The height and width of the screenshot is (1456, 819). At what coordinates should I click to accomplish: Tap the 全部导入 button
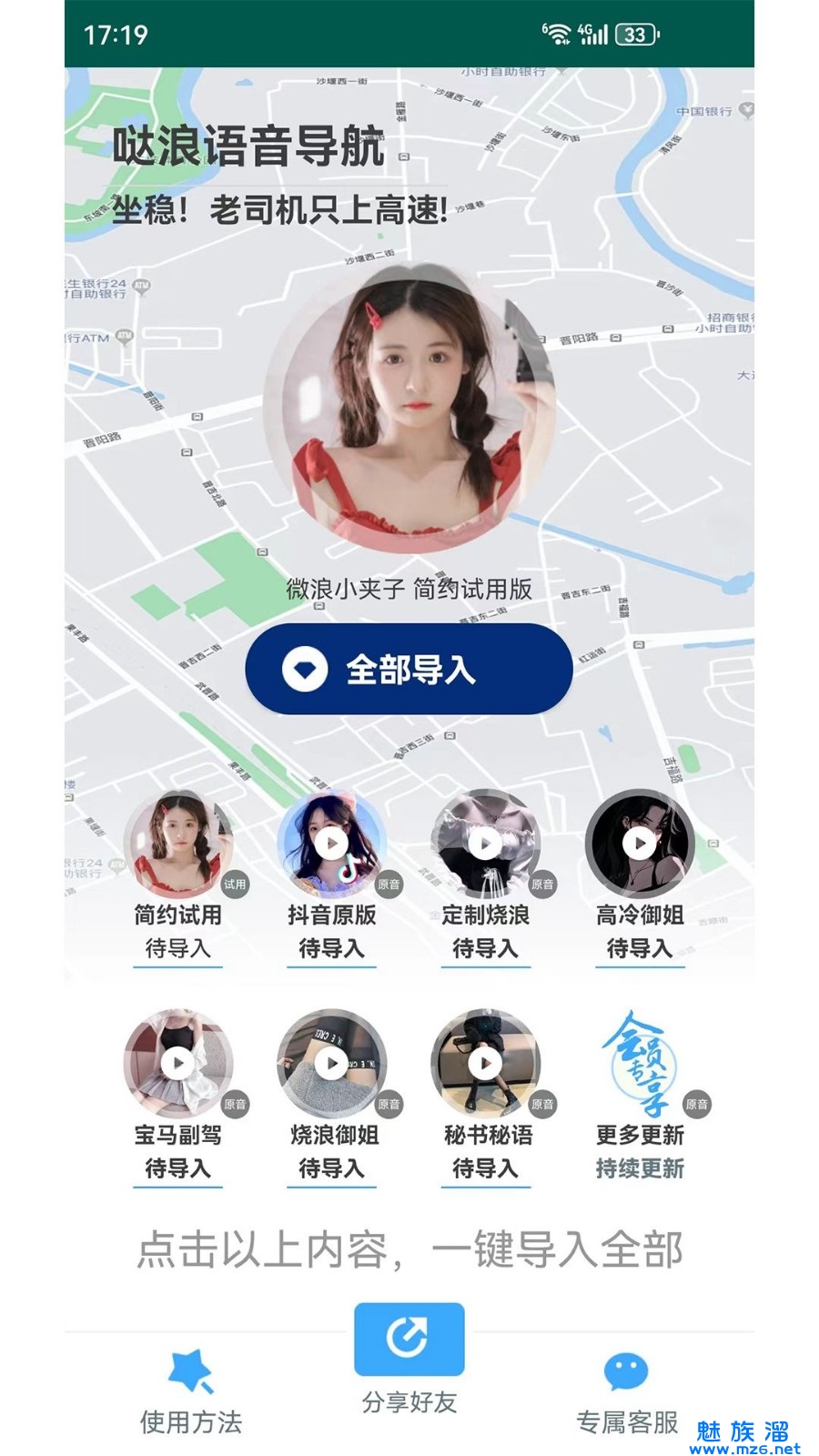409,670
